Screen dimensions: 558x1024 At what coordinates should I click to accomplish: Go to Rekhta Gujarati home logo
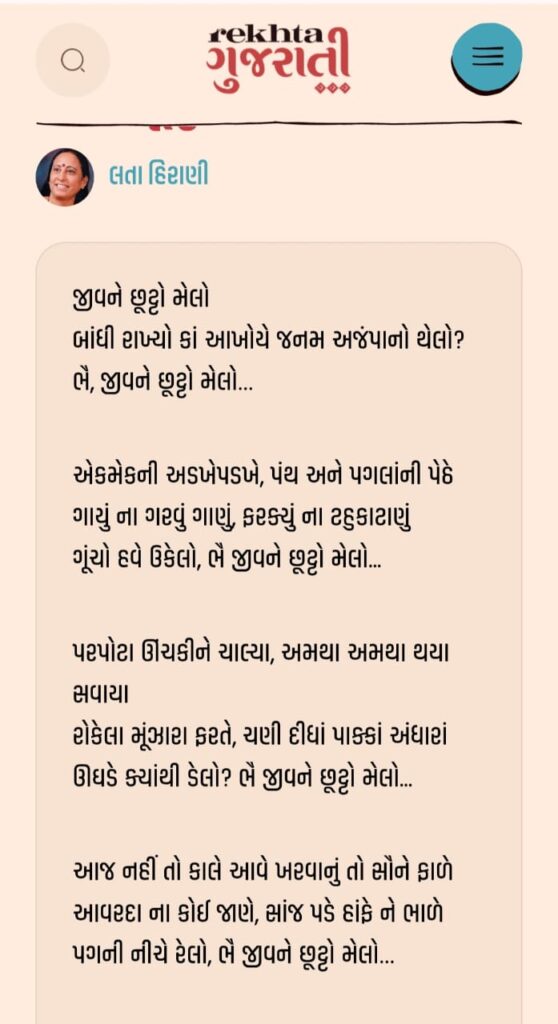[x=280, y=60]
